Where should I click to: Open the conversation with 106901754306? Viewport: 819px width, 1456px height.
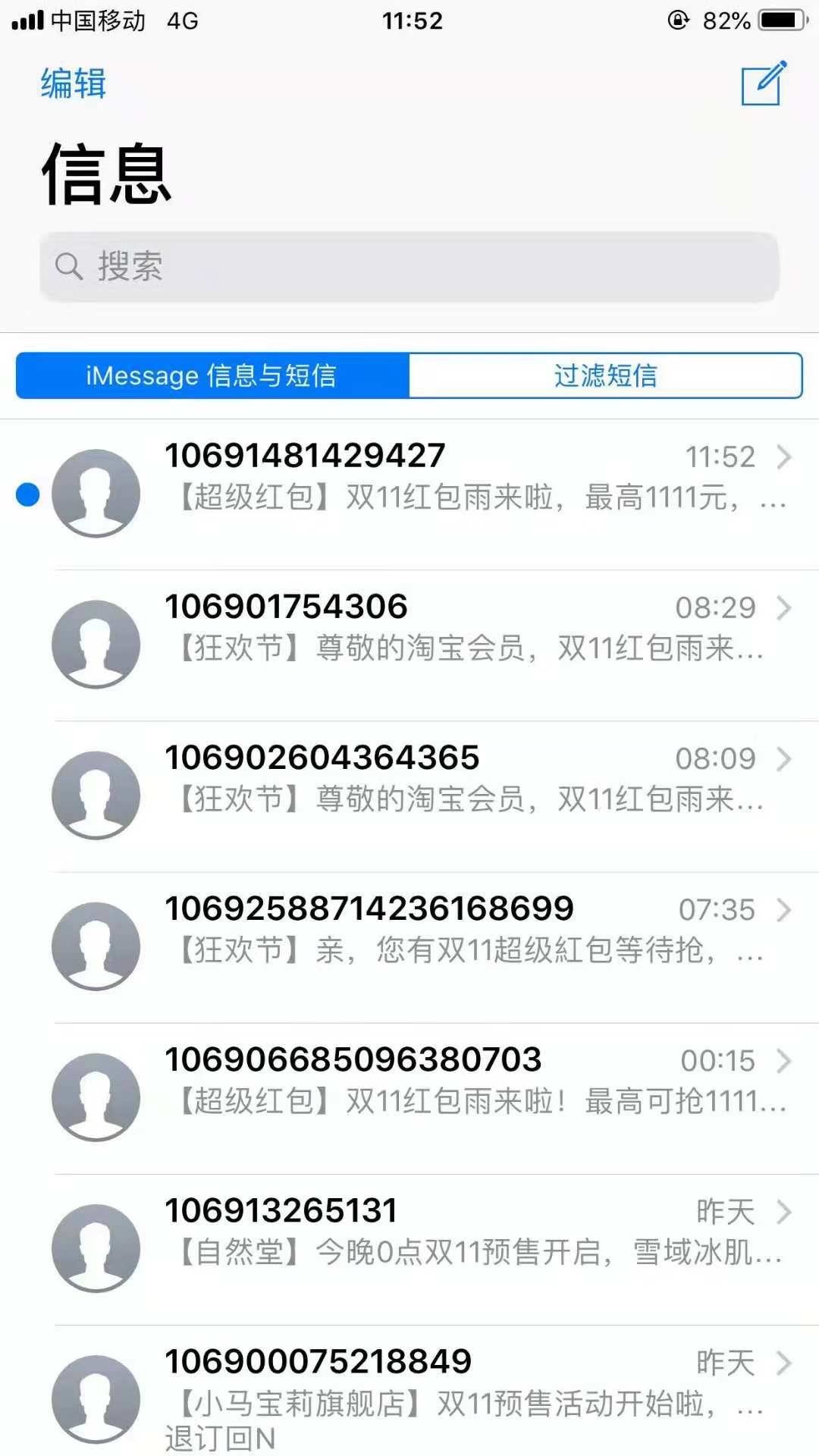409,645
